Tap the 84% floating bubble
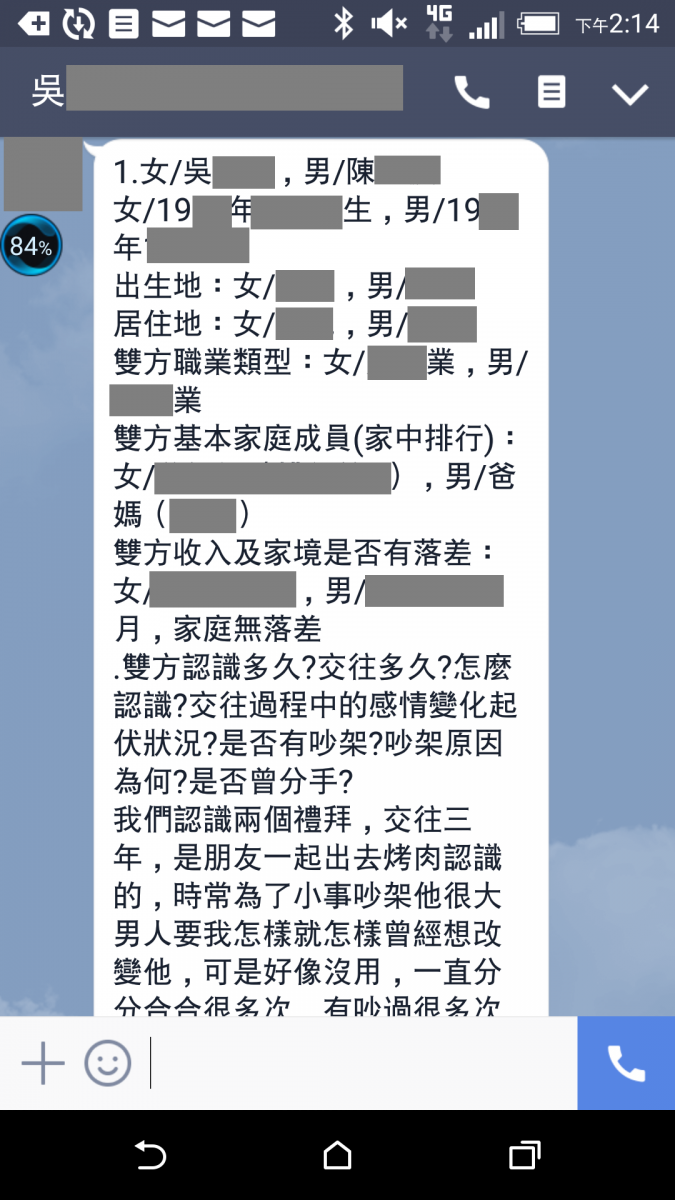675x1200 pixels. (32, 245)
